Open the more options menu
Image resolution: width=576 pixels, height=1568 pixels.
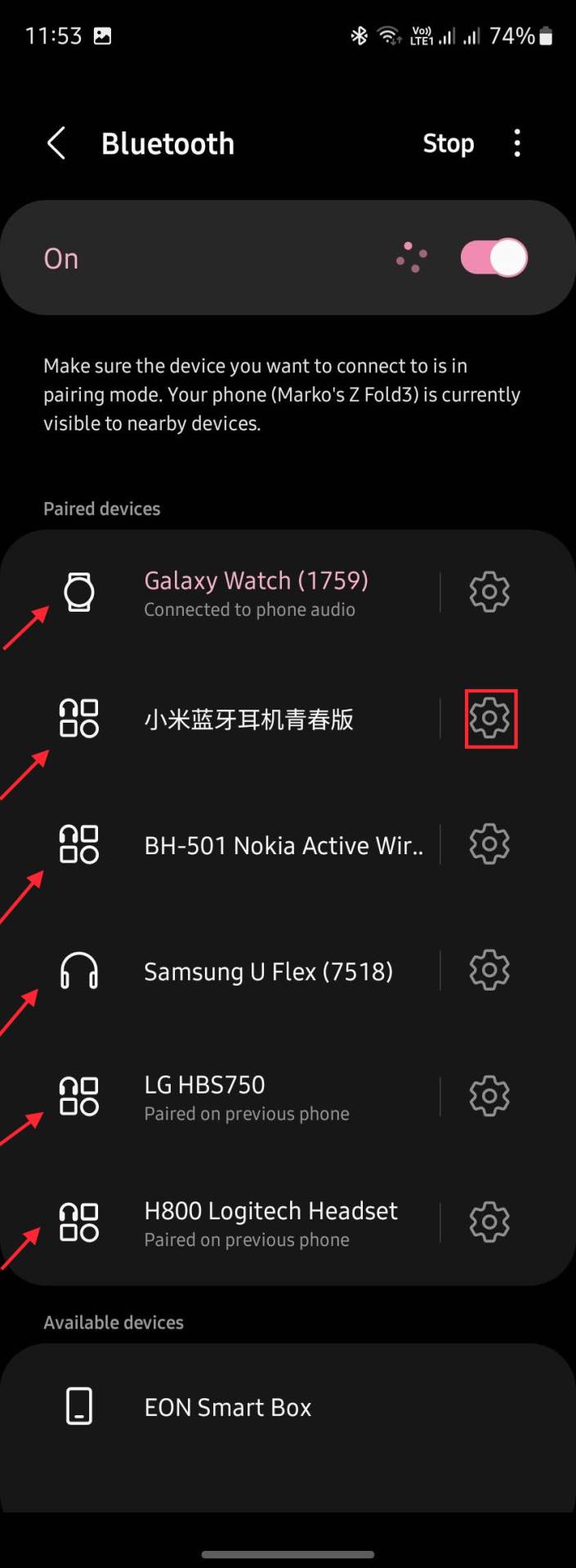click(x=516, y=144)
